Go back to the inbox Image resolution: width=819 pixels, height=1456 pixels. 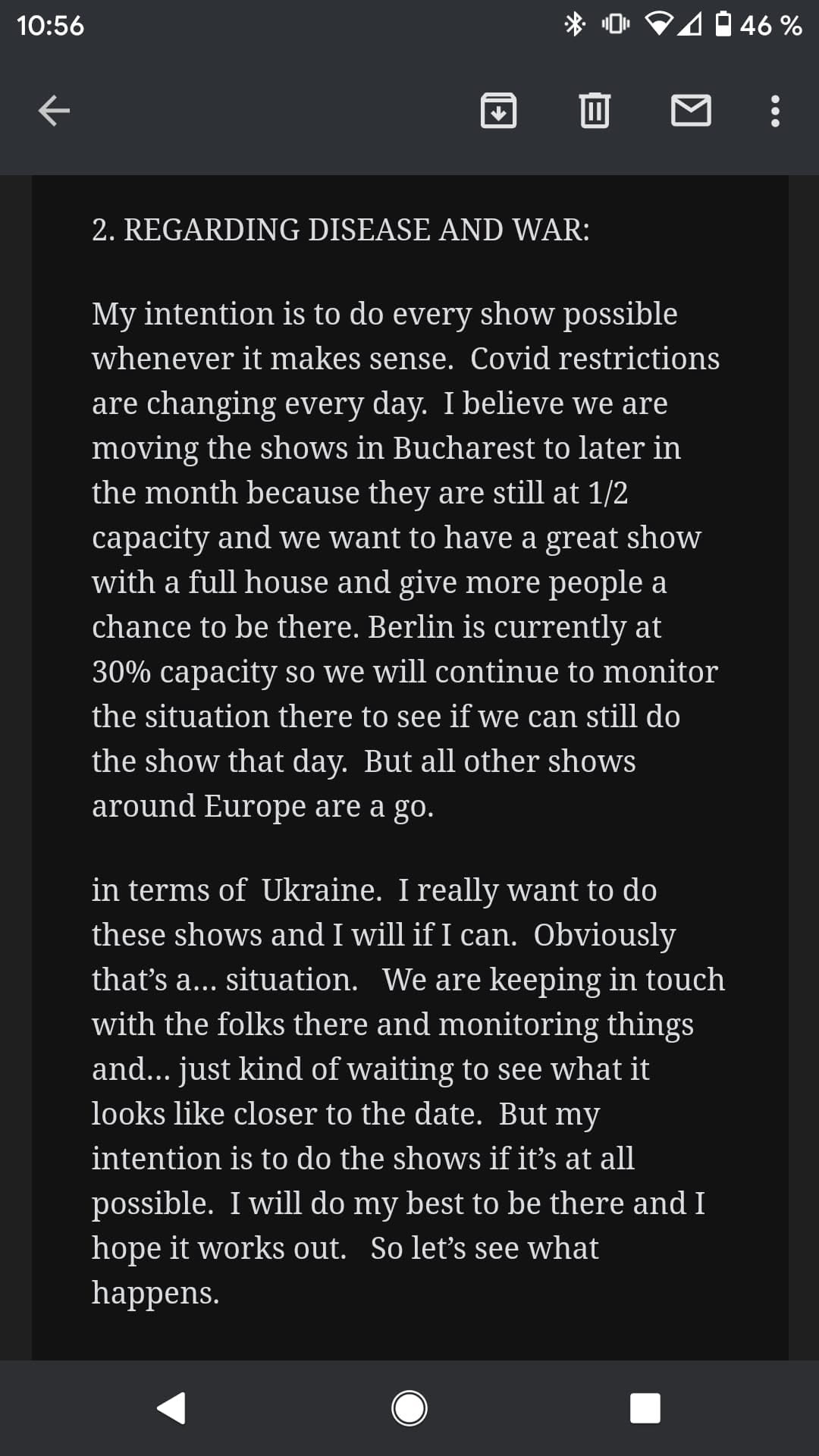[x=54, y=111]
